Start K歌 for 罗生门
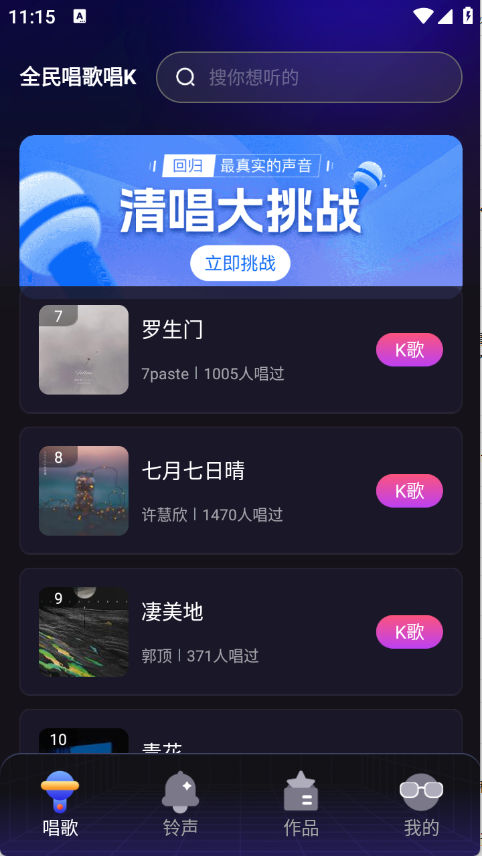The height and width of the screenshot is (856, 482). [x=409, y=349]
